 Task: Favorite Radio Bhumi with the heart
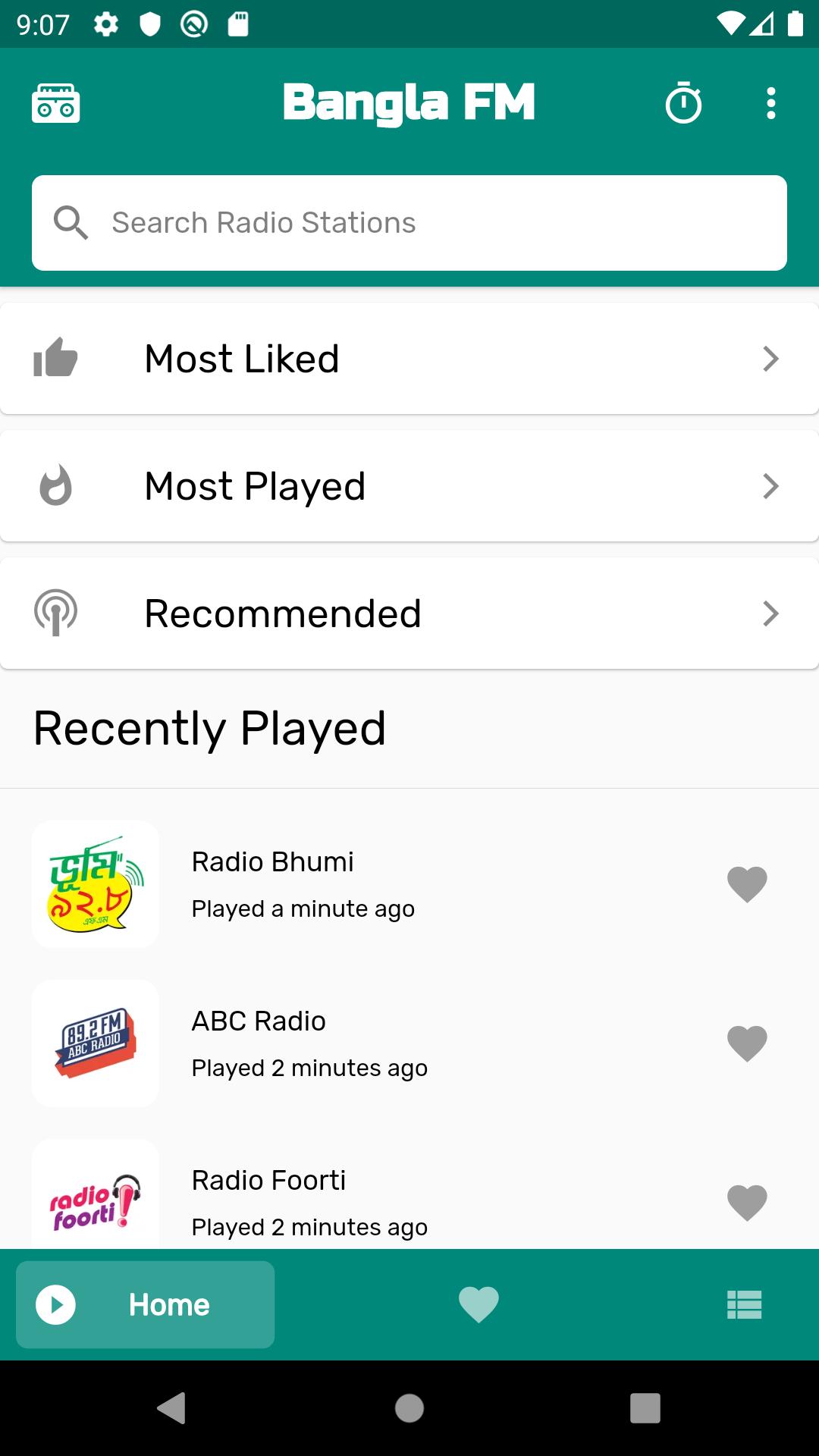pyautogui.click(x=747, y=884)
